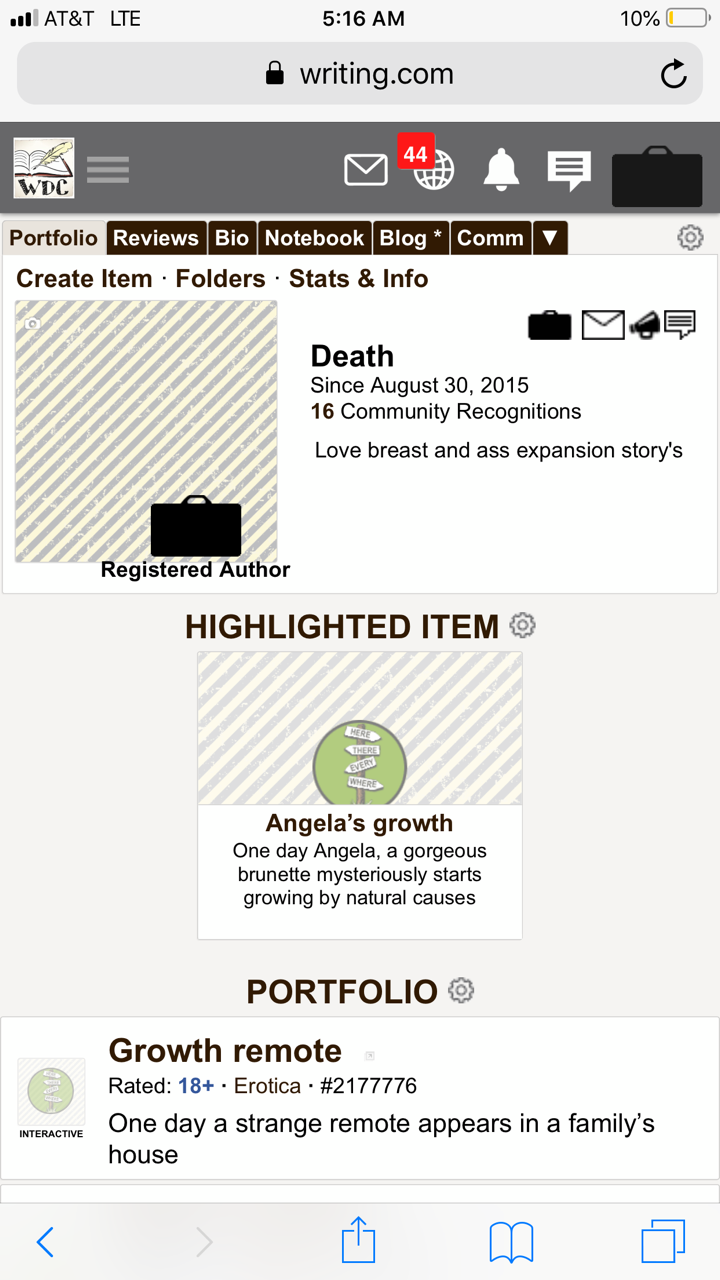This screenshot has height=1280, width=720.
Task: Switch to the Bio tab
Action: [232, 238]
